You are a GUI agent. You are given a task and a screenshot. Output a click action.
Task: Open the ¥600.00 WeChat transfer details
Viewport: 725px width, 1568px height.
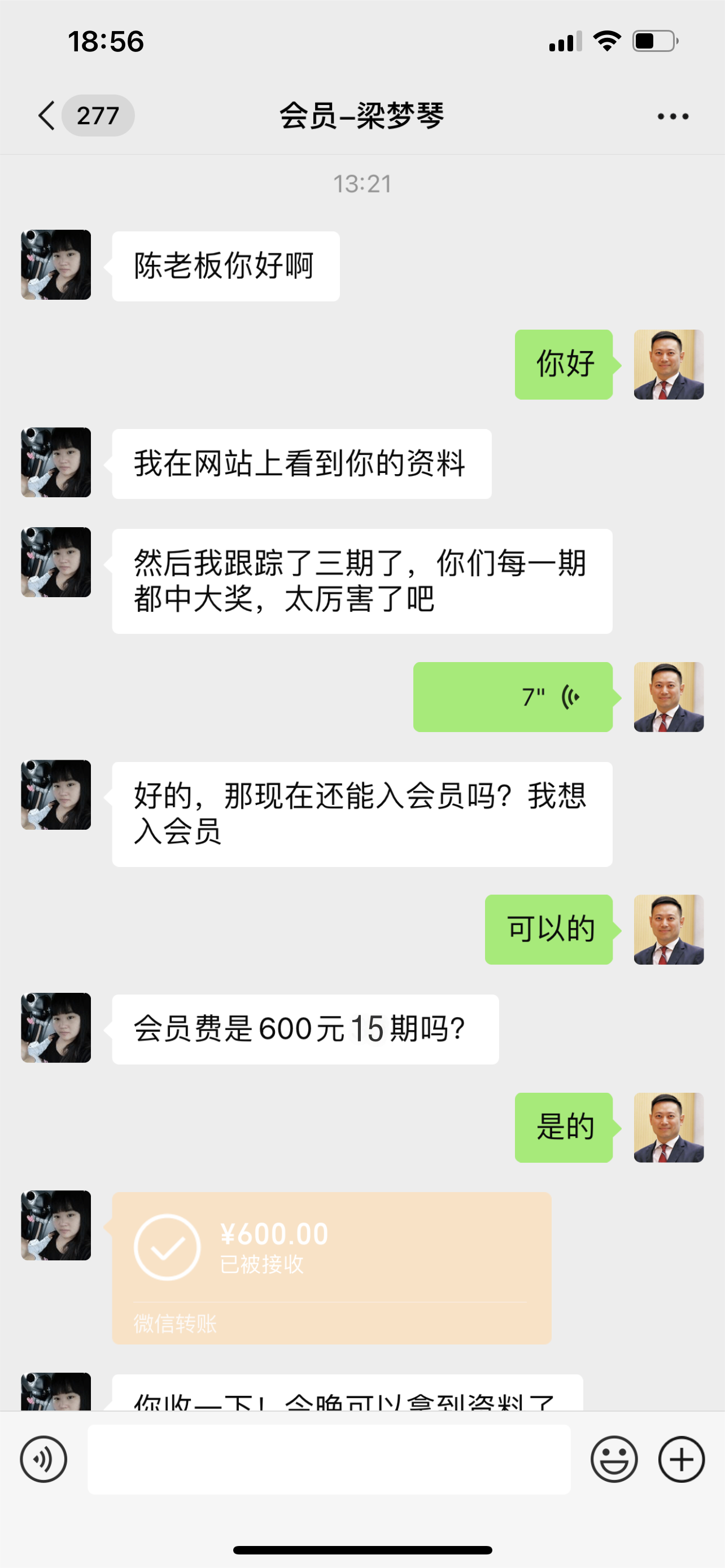331,1267
